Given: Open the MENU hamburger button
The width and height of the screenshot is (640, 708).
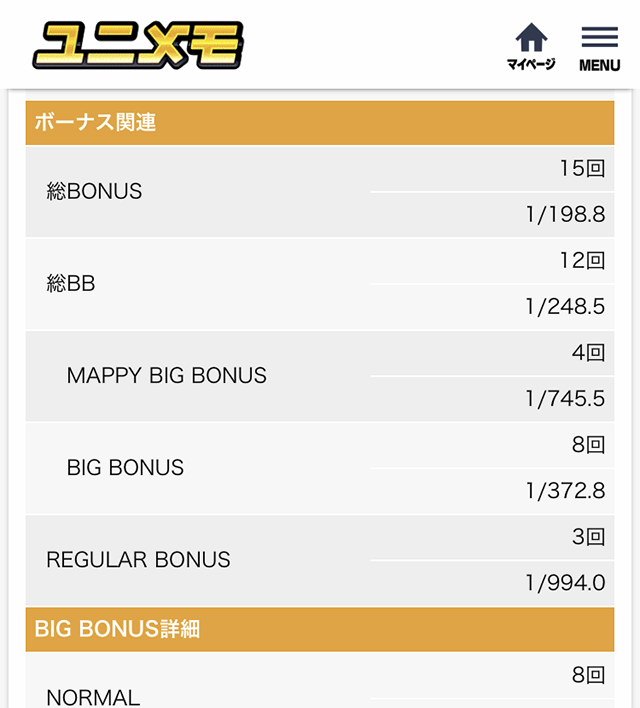Looking at the screenshot, I should 599,46.
